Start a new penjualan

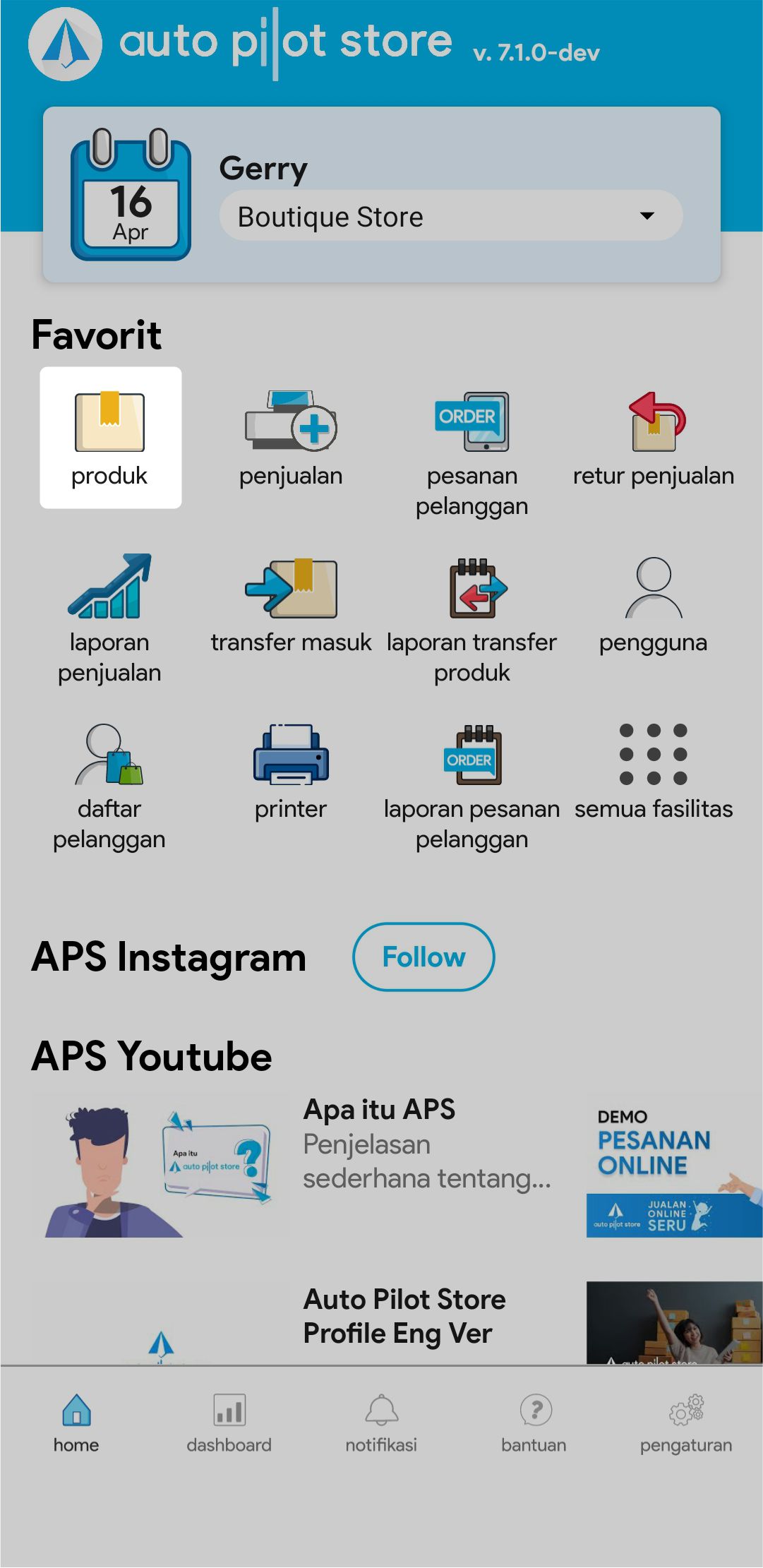pos(291,438)
